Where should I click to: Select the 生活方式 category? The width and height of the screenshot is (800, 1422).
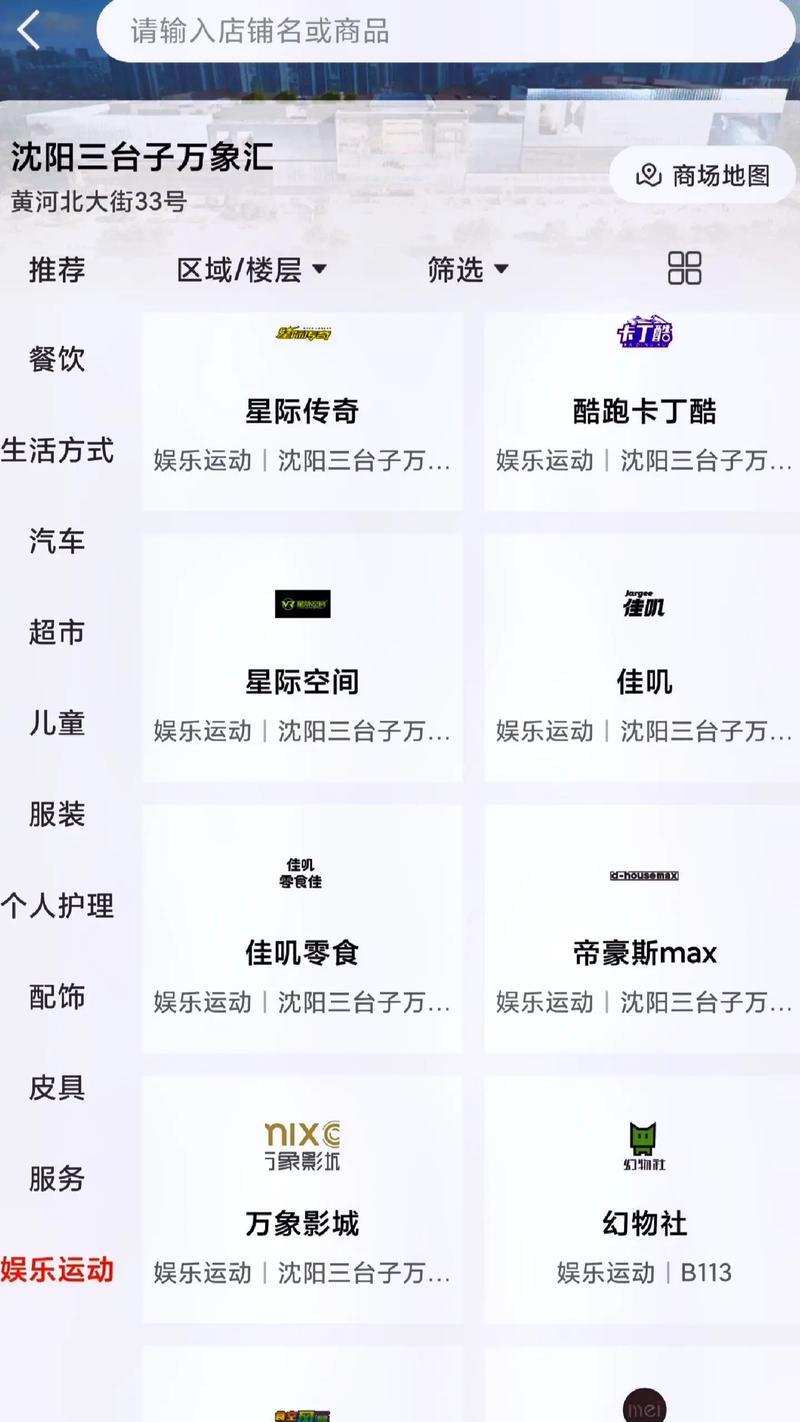(57, 451)
